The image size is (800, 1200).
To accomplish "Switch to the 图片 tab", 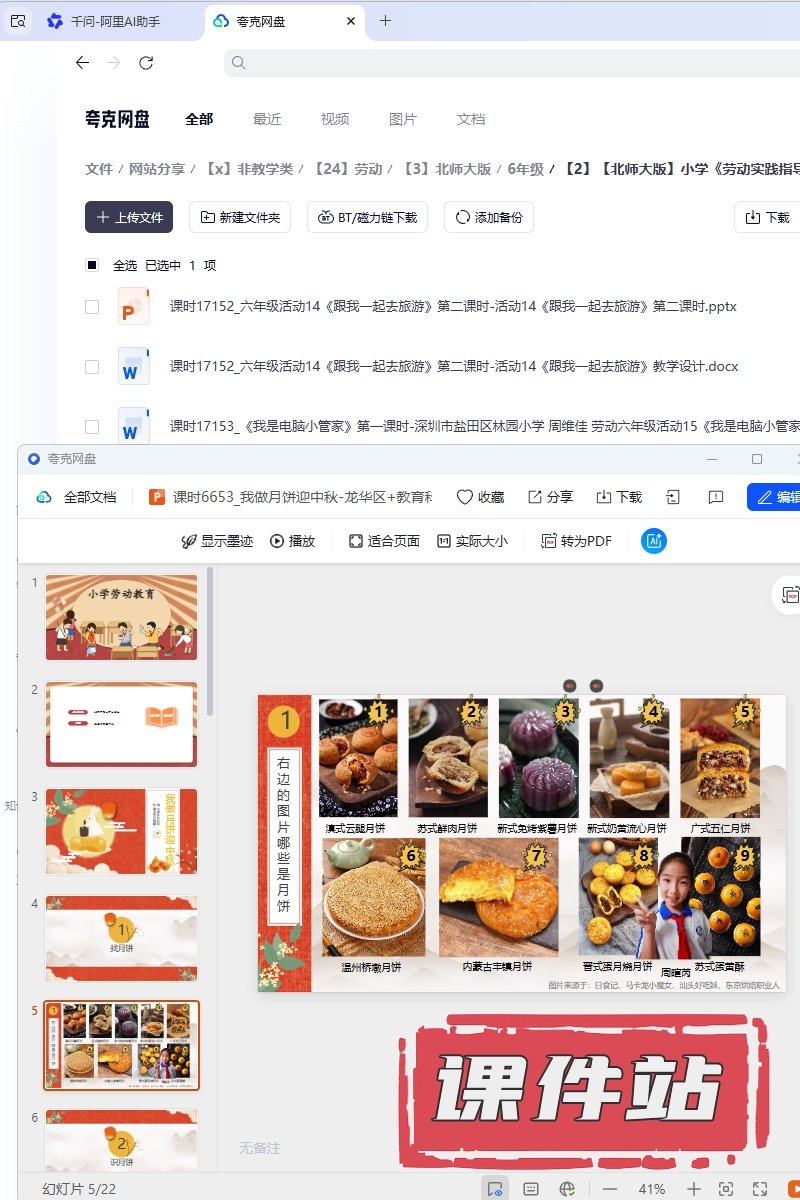I will 403,119.
